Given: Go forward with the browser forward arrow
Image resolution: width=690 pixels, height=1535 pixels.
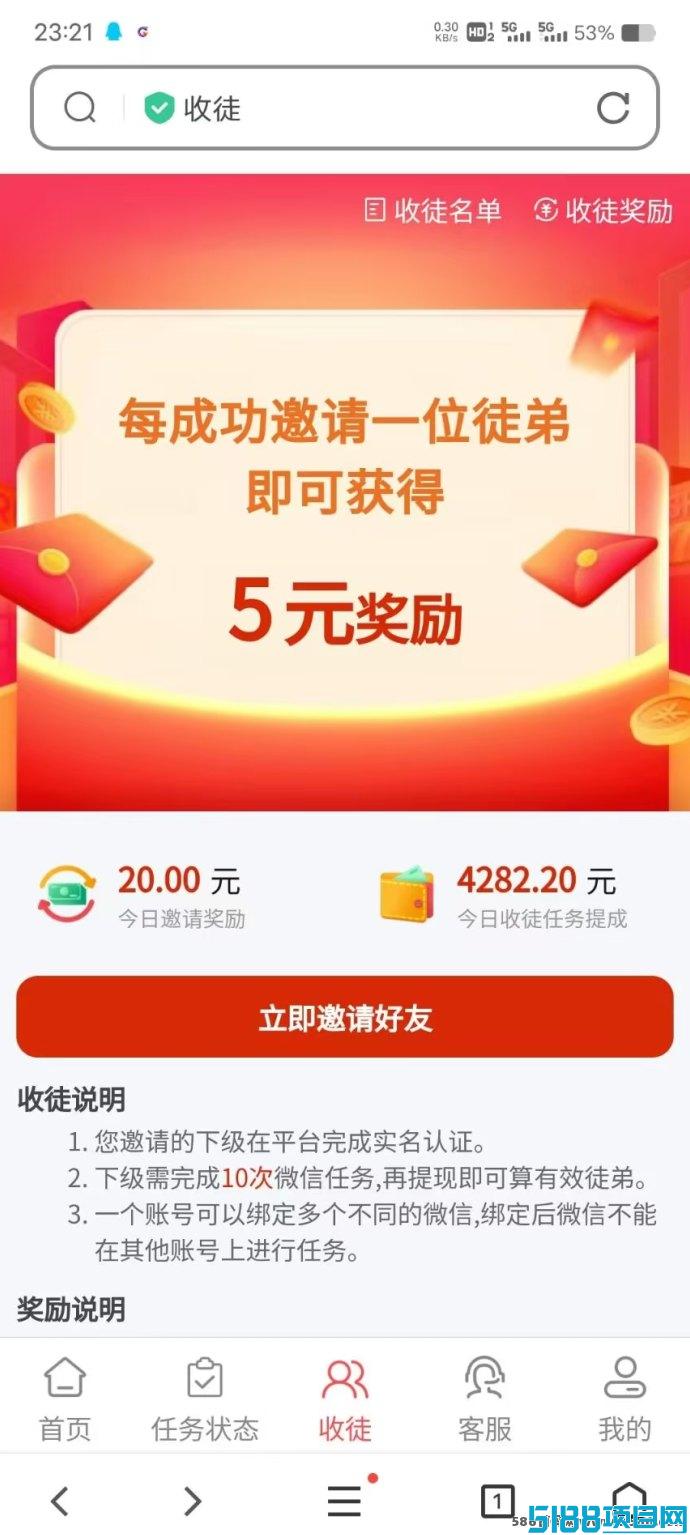Looking at the screenshot, I should tap(192, 1500).
